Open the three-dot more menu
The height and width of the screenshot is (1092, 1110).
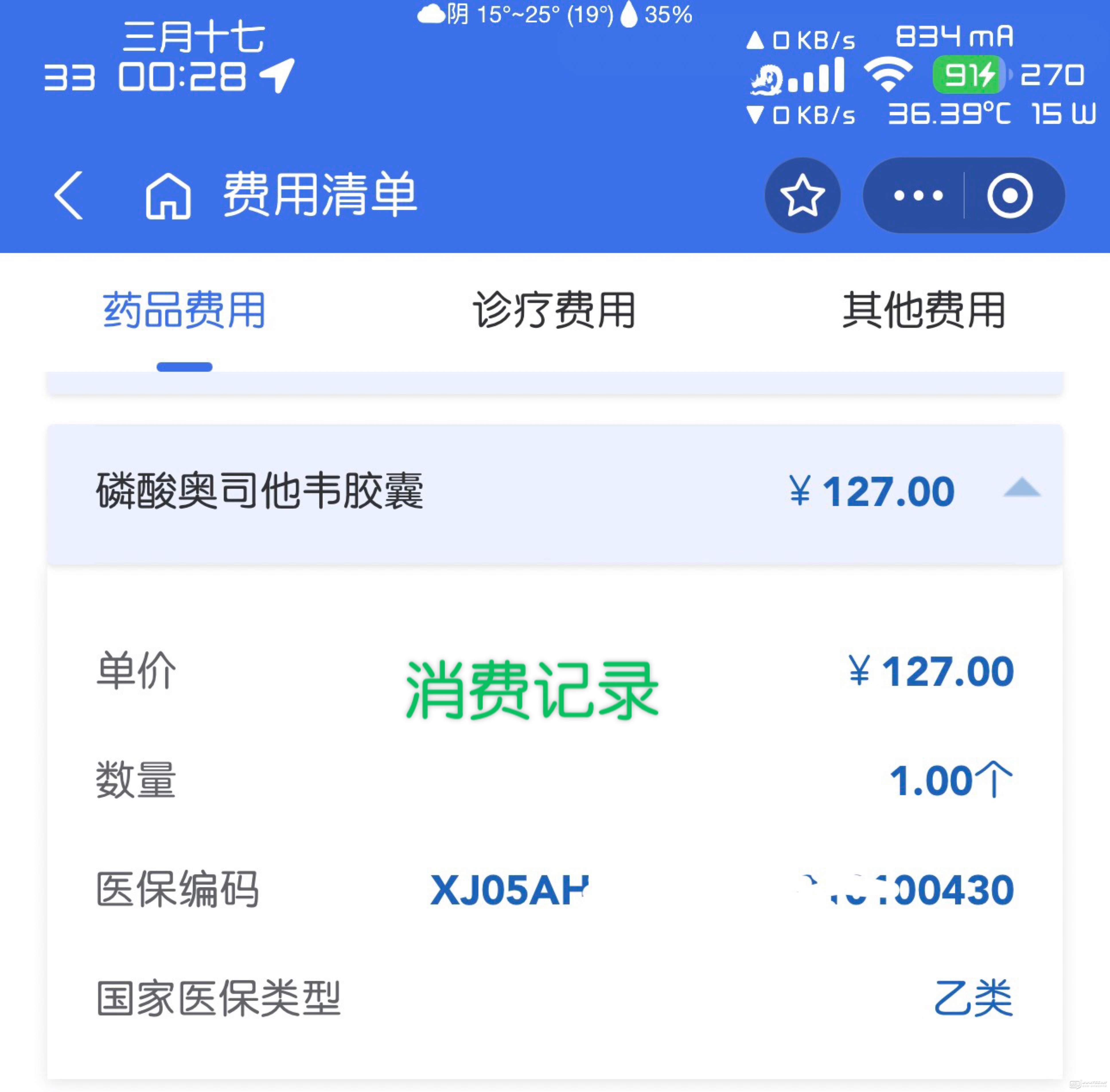point(918,196)
